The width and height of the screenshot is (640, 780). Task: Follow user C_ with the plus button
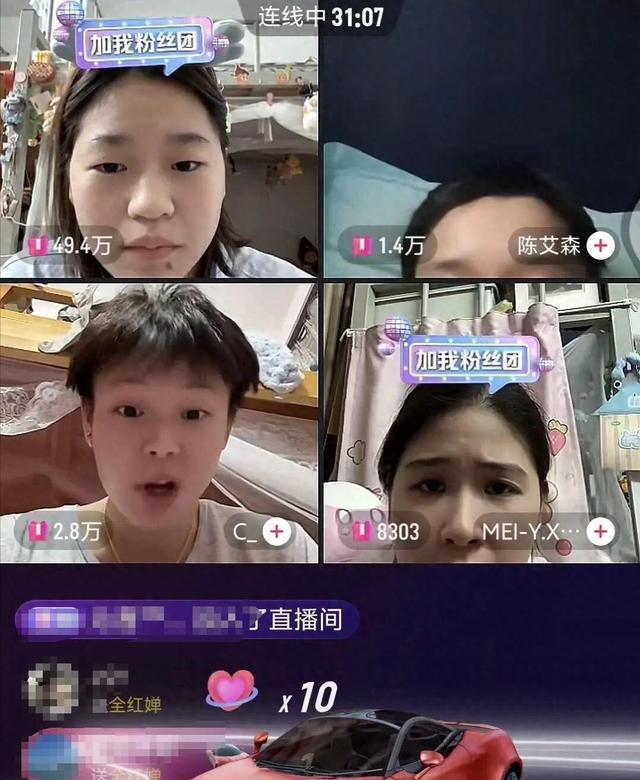tap(276, 531)
